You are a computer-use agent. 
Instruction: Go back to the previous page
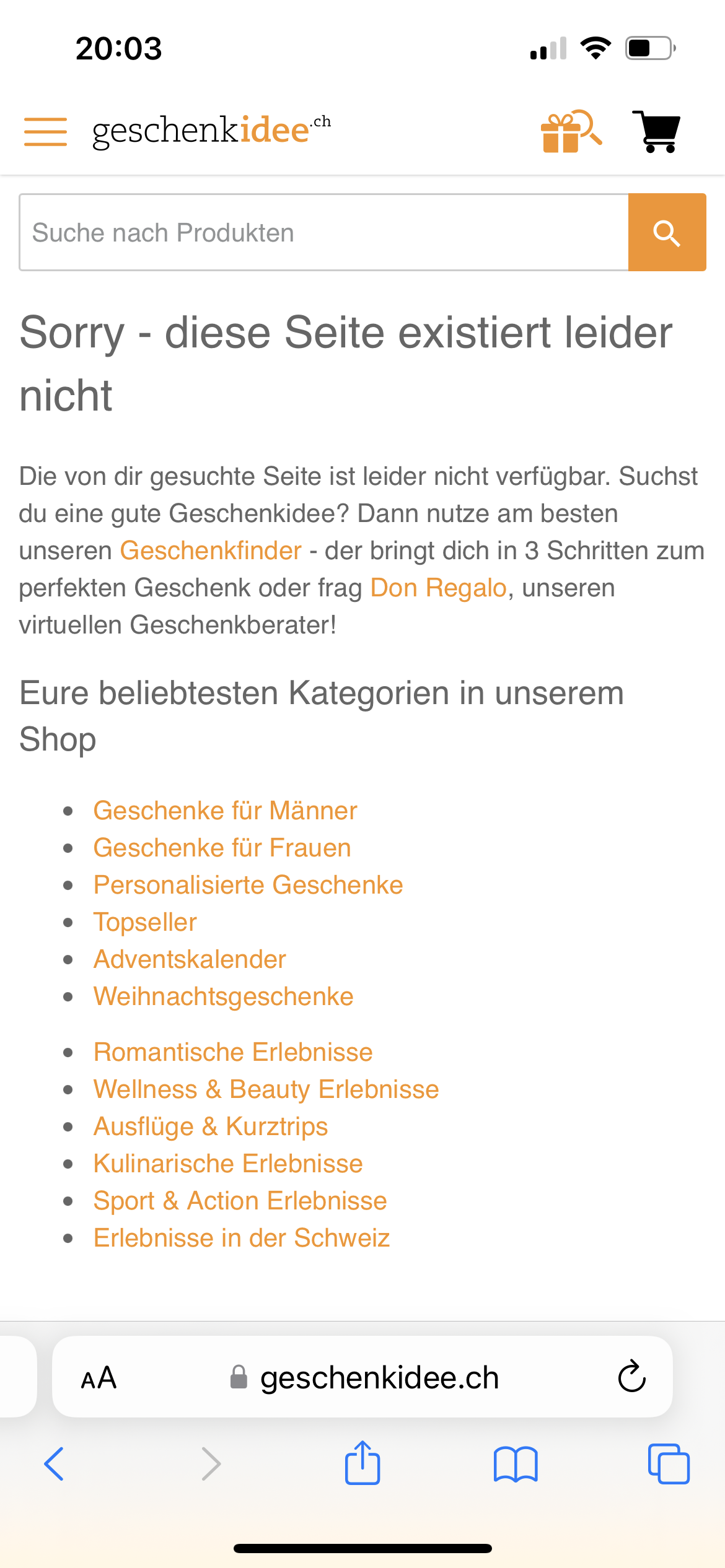[x=54, y=1464]
